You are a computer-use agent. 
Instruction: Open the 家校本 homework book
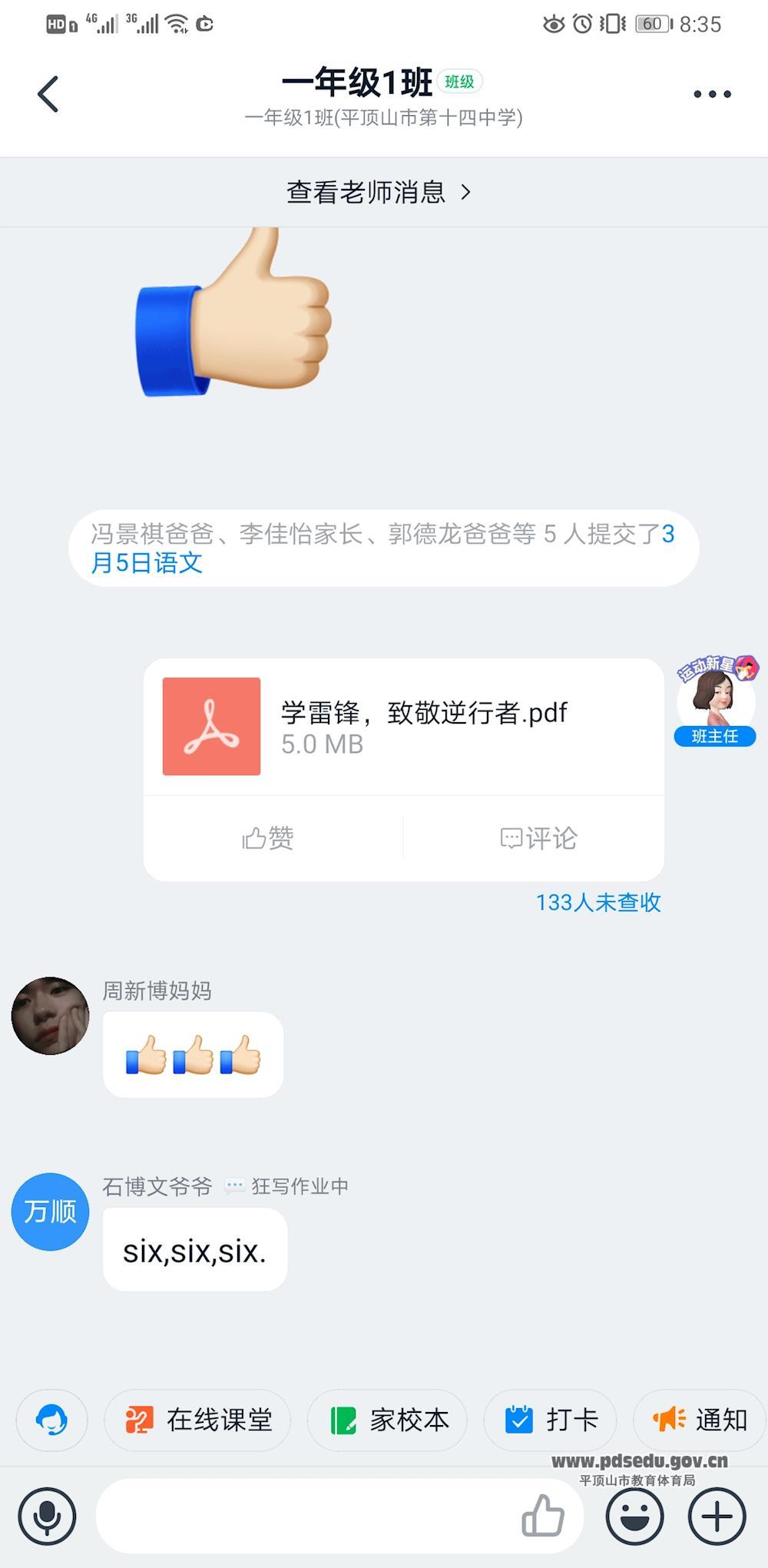pyautogui.click(x=389, y=1420)
